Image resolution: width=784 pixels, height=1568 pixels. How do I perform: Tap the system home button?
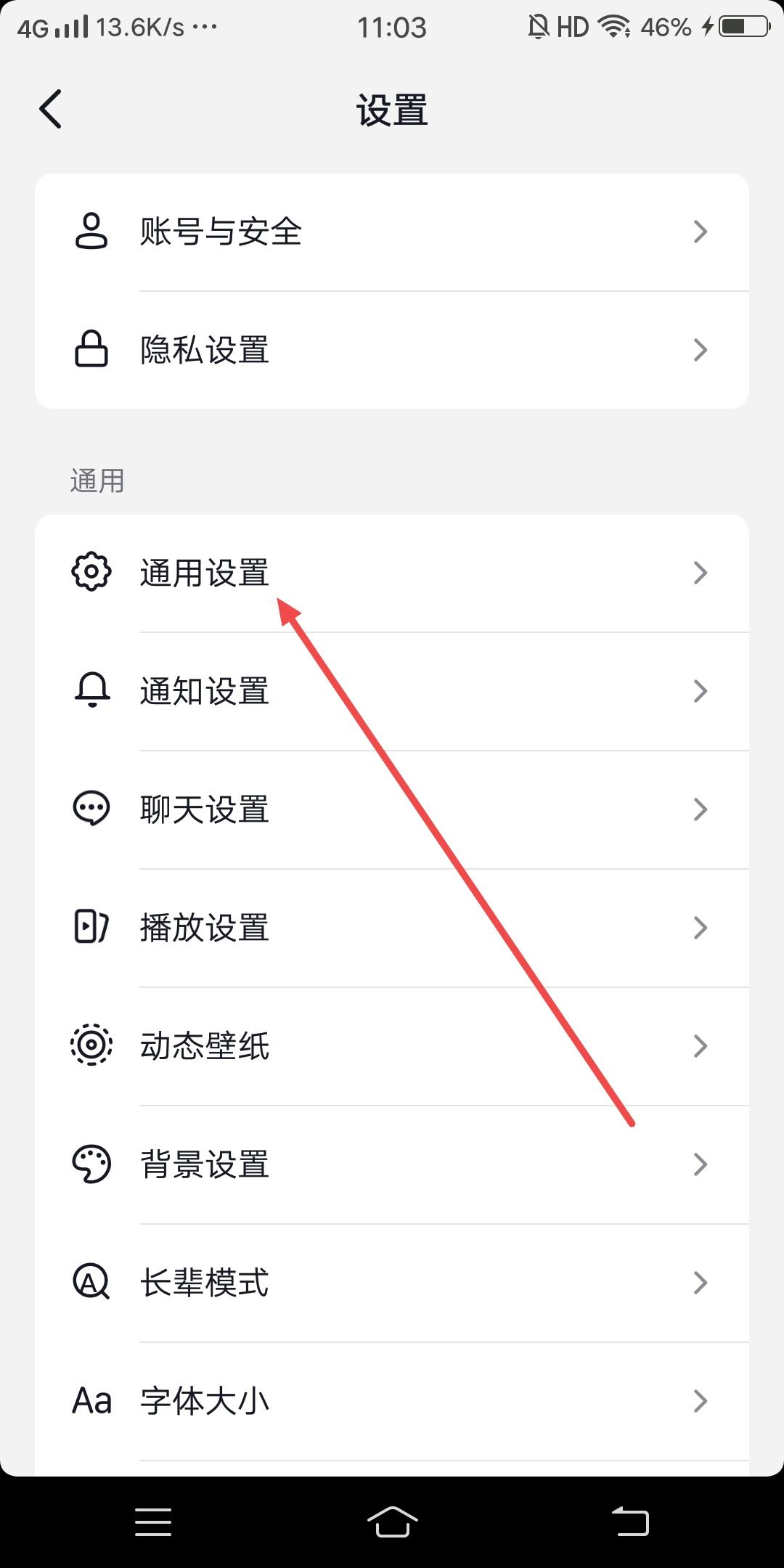392,1522
